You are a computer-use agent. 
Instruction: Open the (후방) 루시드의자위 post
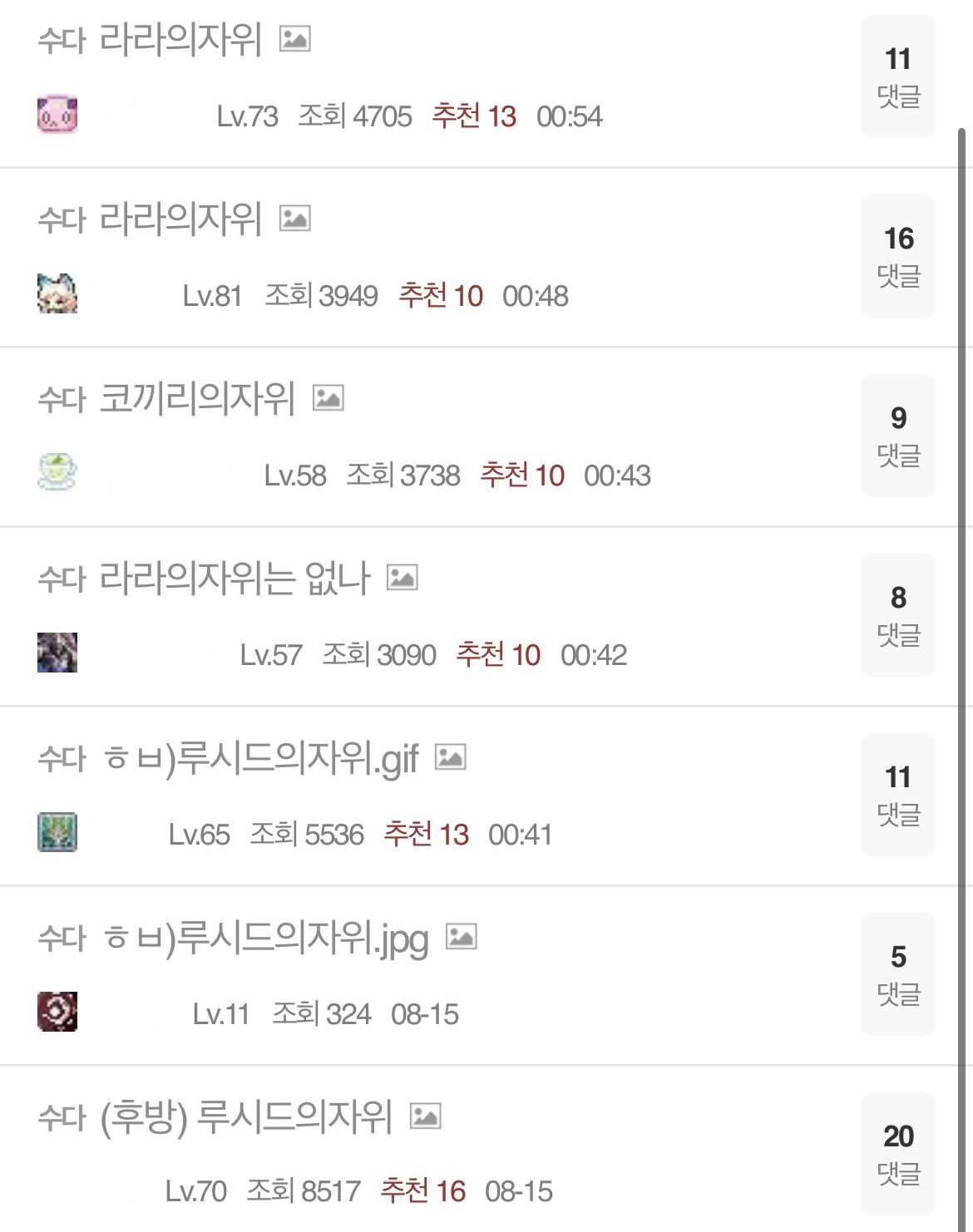pyautogui.click(x=246, y=1117)
